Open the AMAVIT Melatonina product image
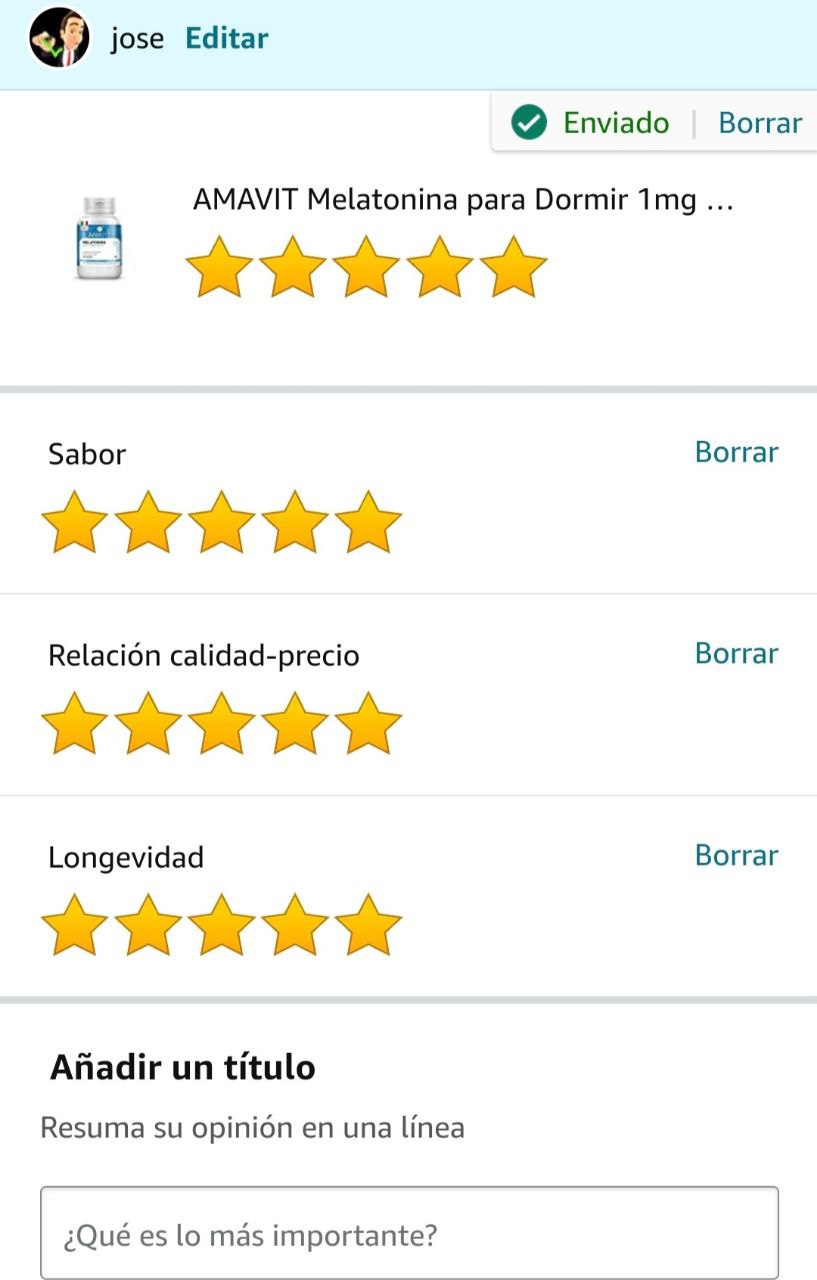This screenshot has height=1280, width=817. pyautogui.click(x=99, y=238)
